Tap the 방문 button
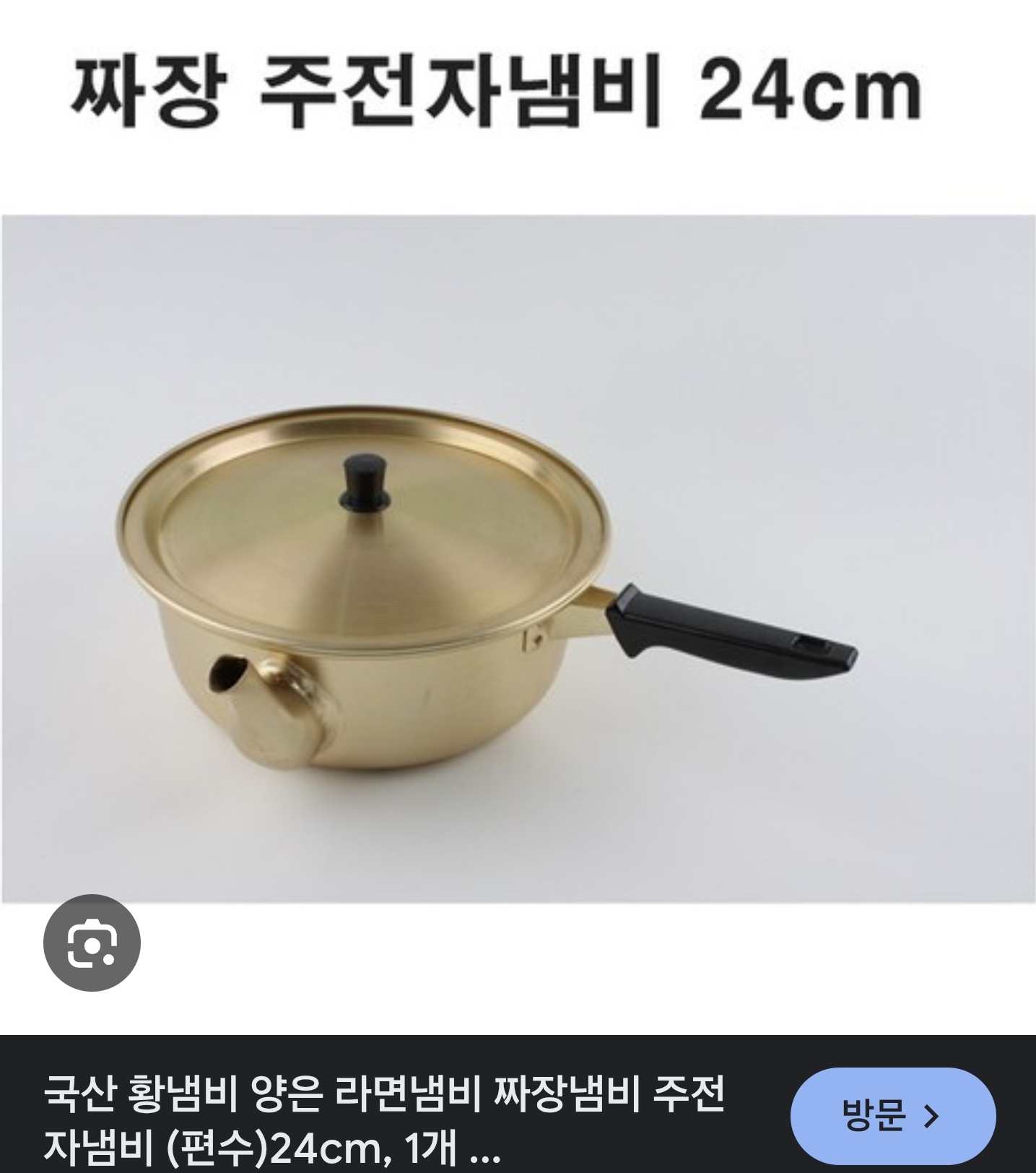The image size is (1036, 1173). coord(893,1116)
